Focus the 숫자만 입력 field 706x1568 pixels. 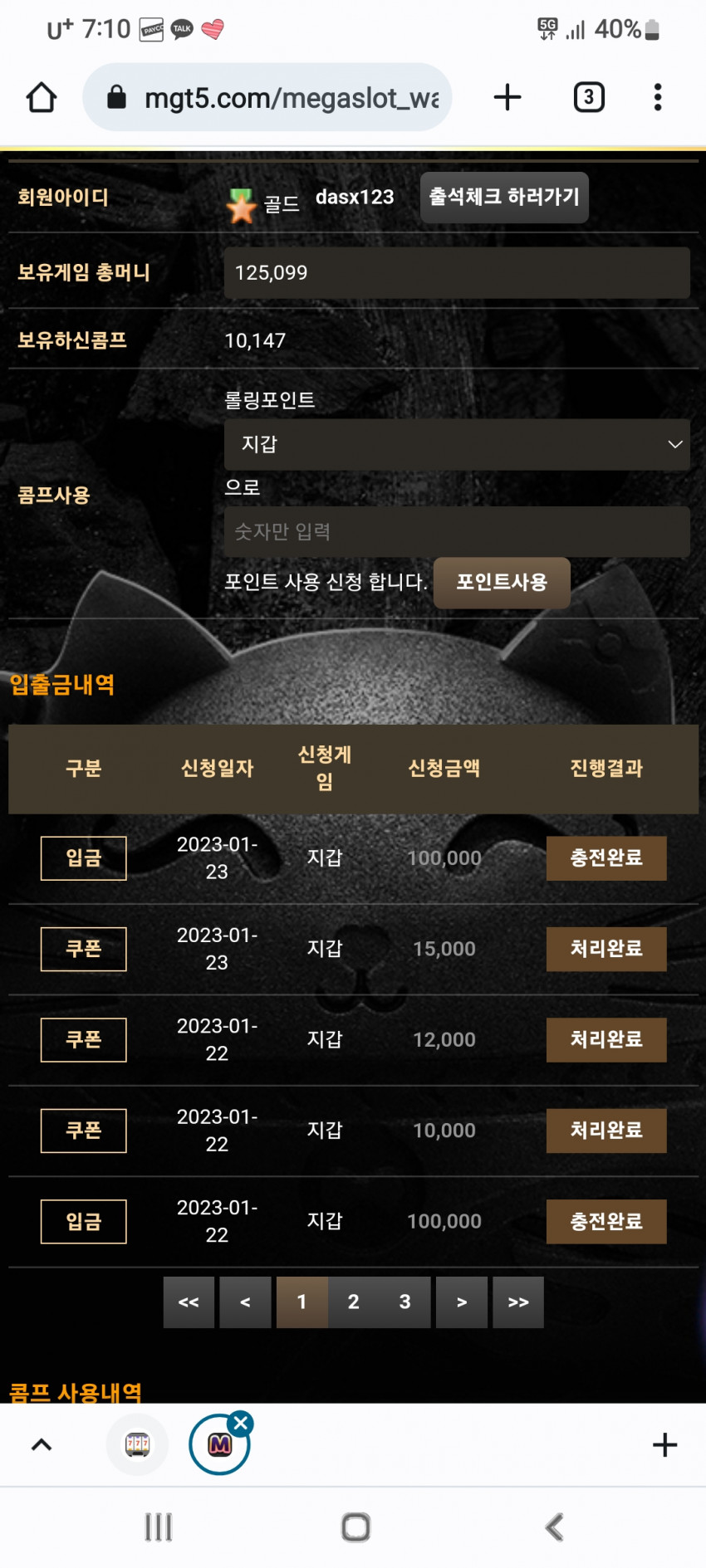pos(457,532)
